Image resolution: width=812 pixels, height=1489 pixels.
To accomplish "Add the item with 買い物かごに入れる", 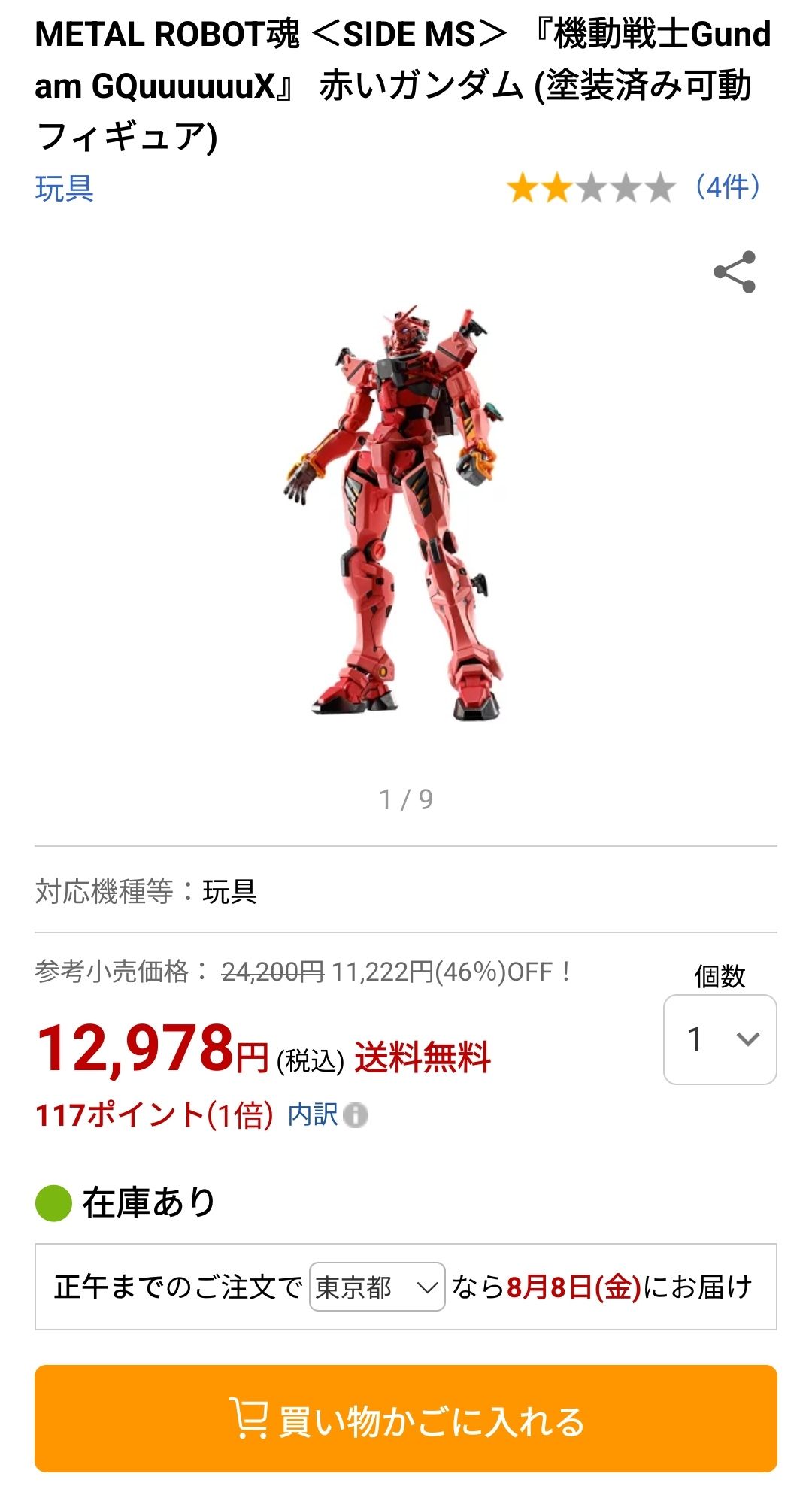I will 406,1418.
